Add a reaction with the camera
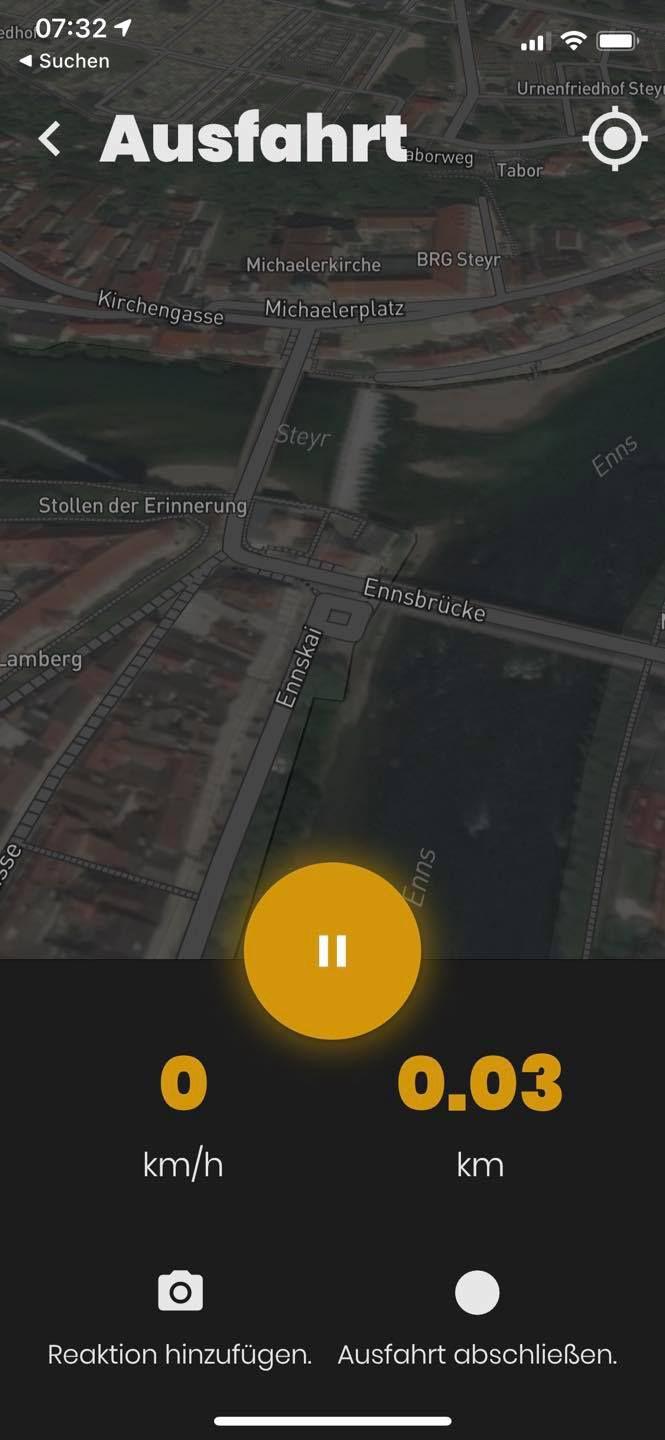The image size is (665, 1440). [180, 1292]
